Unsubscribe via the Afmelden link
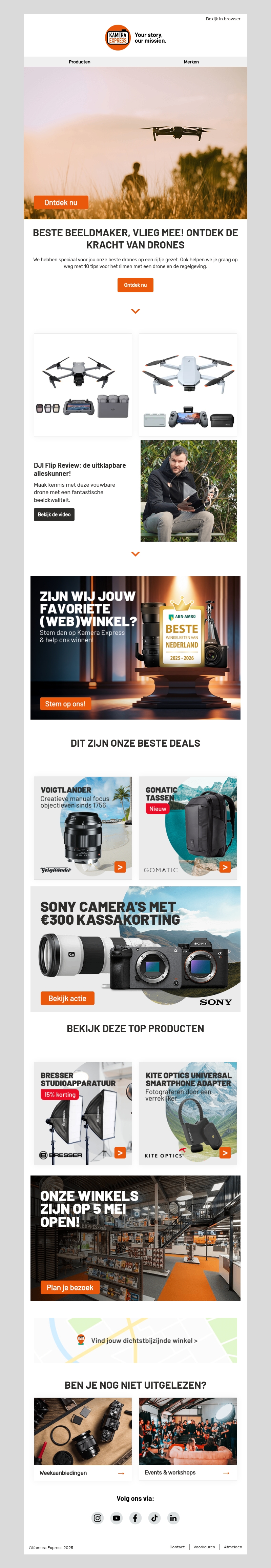 pyautogui.click(x=233, y=1547)
